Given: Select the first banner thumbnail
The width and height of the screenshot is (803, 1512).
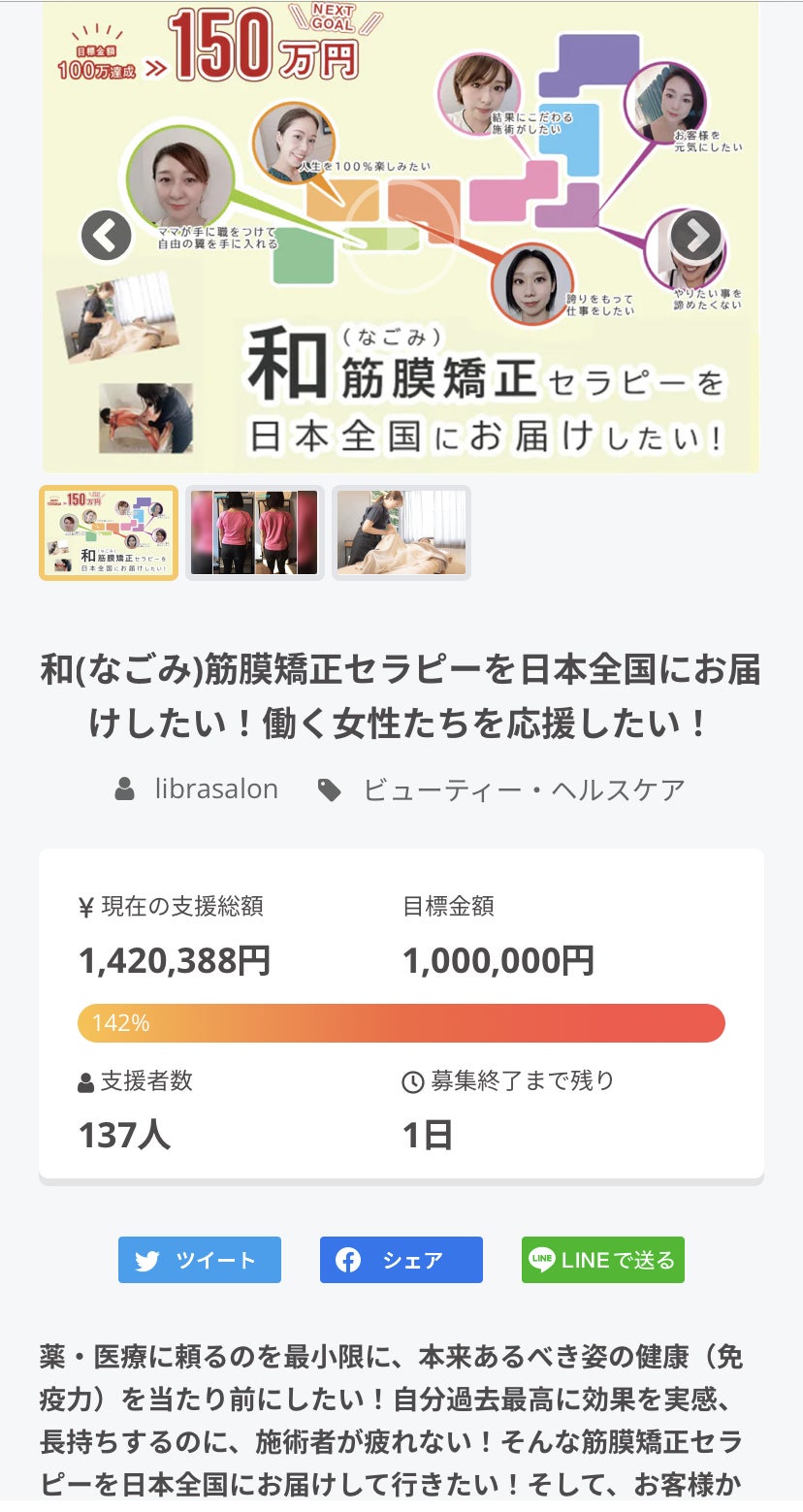Looking at the screenshot, I should click(109, 532).
